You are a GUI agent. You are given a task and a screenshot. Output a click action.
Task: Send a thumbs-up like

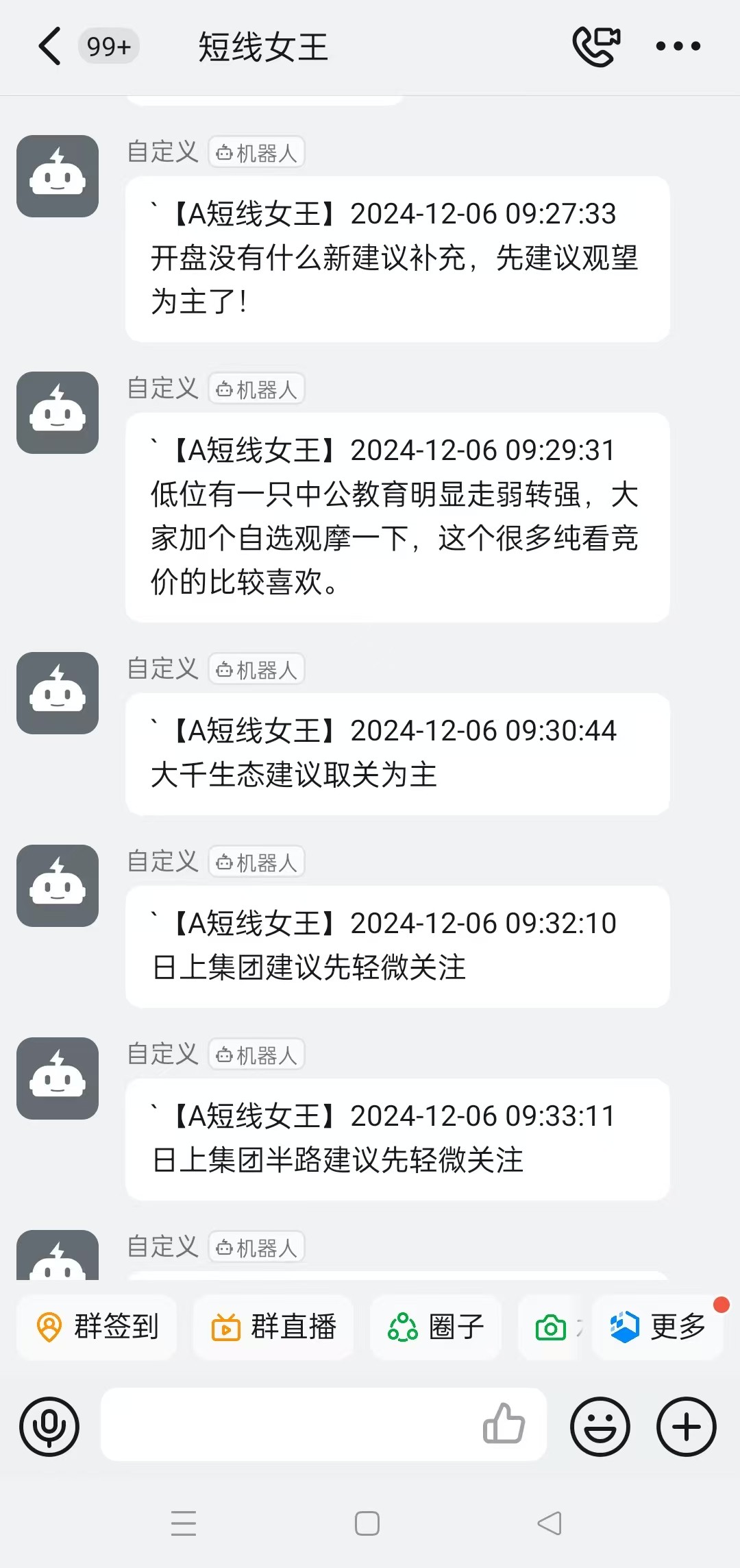coord(504,1424)
